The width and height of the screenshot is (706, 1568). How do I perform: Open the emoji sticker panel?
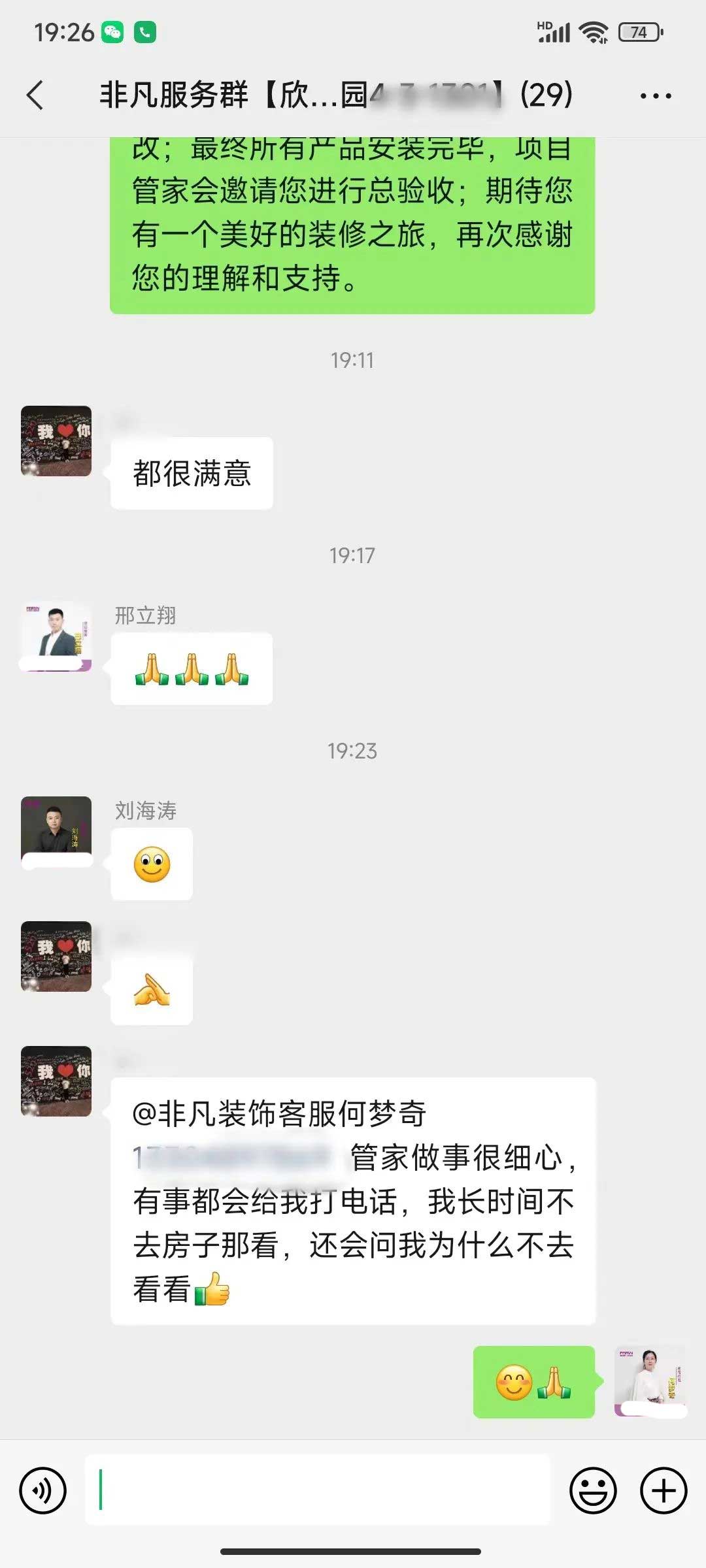tap(593, 1490)
